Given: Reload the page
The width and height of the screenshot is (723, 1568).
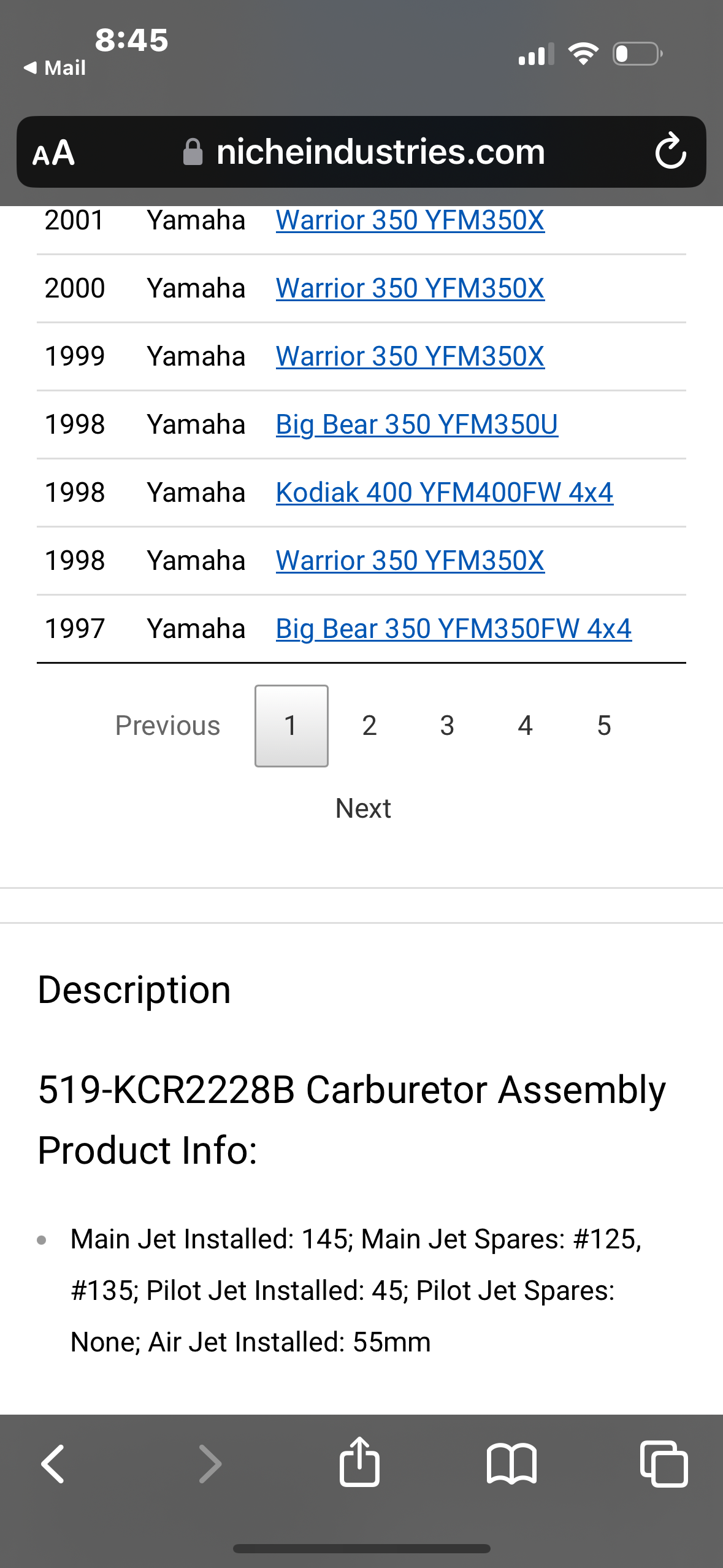Looking at the screenshot, I should point(670,151).
